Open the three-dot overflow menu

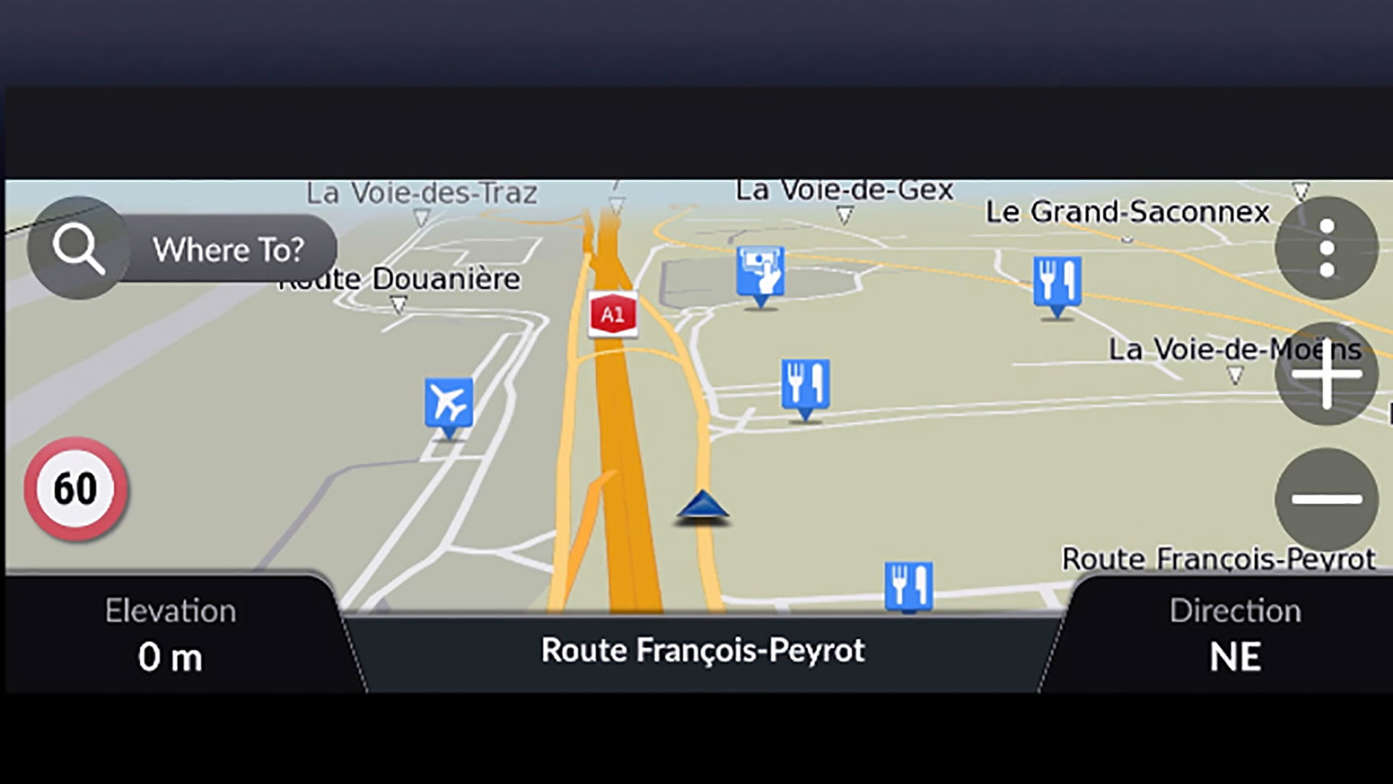(x=1326, y=248)
